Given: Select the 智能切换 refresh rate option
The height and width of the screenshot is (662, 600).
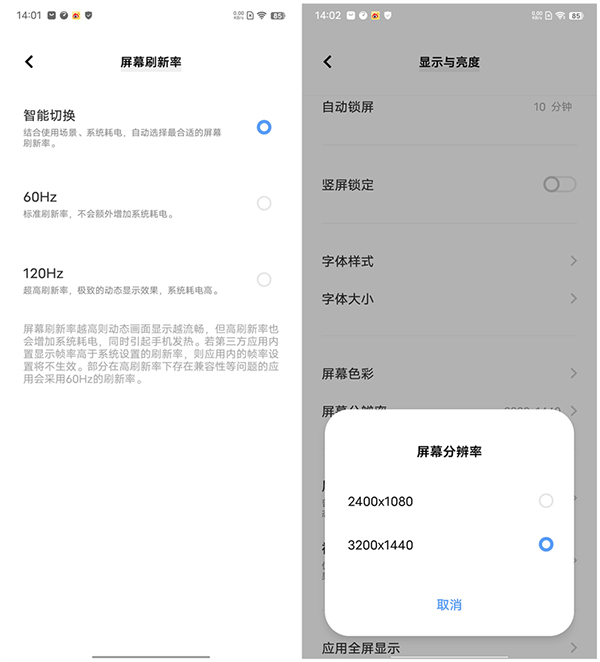Looking at the screenshot, I should click(x=263, y=127).
